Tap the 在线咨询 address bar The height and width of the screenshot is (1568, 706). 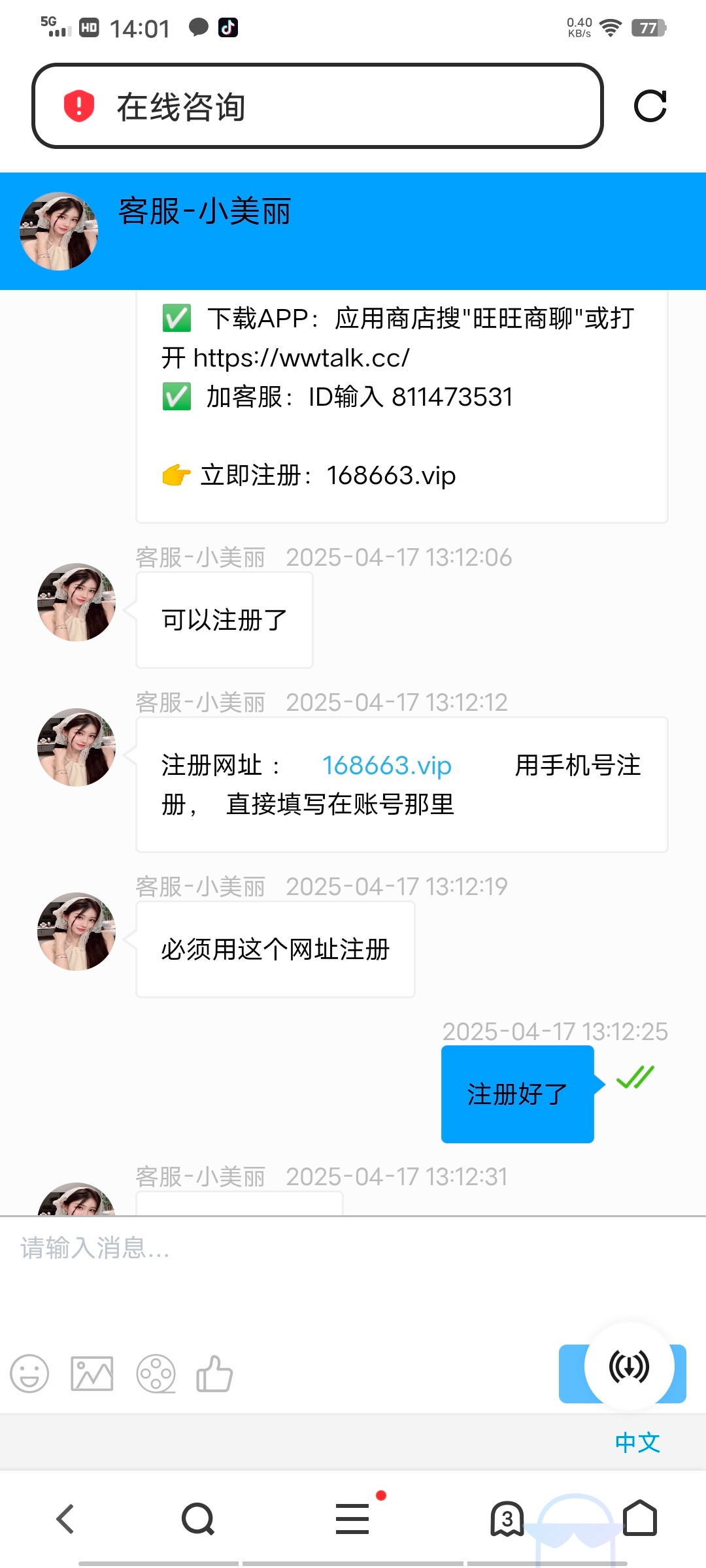tap(340, 106)
